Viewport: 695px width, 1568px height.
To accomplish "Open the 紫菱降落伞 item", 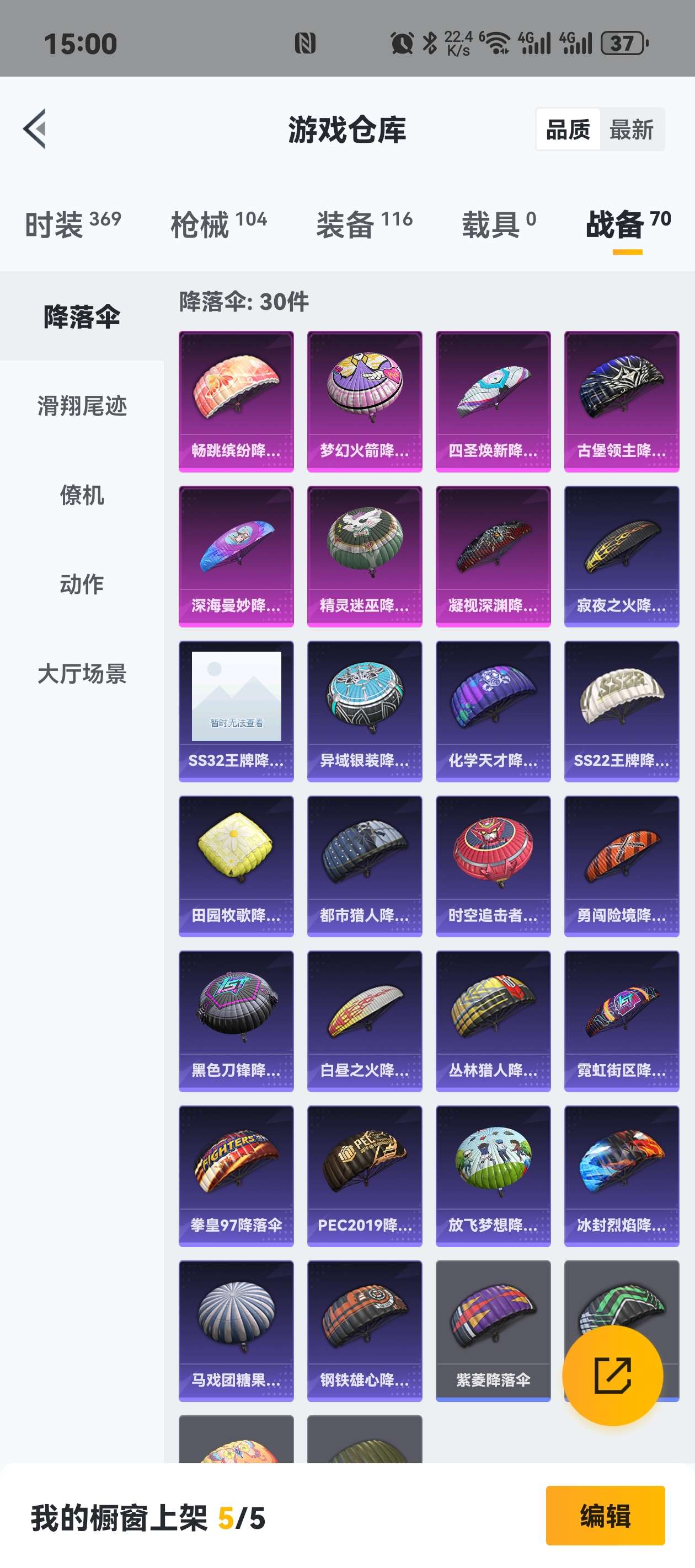I will pos(493,1330).
